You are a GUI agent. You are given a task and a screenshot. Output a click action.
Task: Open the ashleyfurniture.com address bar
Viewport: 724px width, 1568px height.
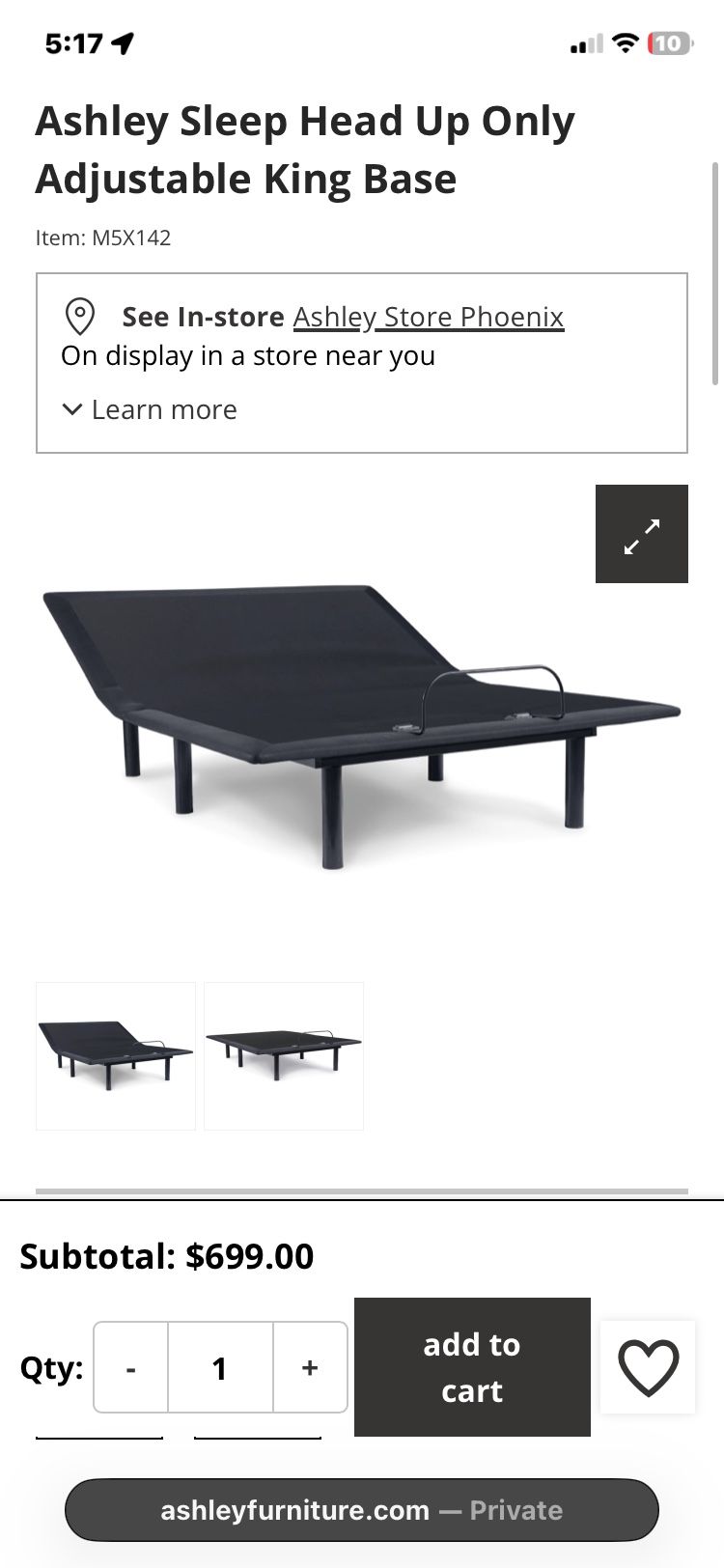(362, 1509)
